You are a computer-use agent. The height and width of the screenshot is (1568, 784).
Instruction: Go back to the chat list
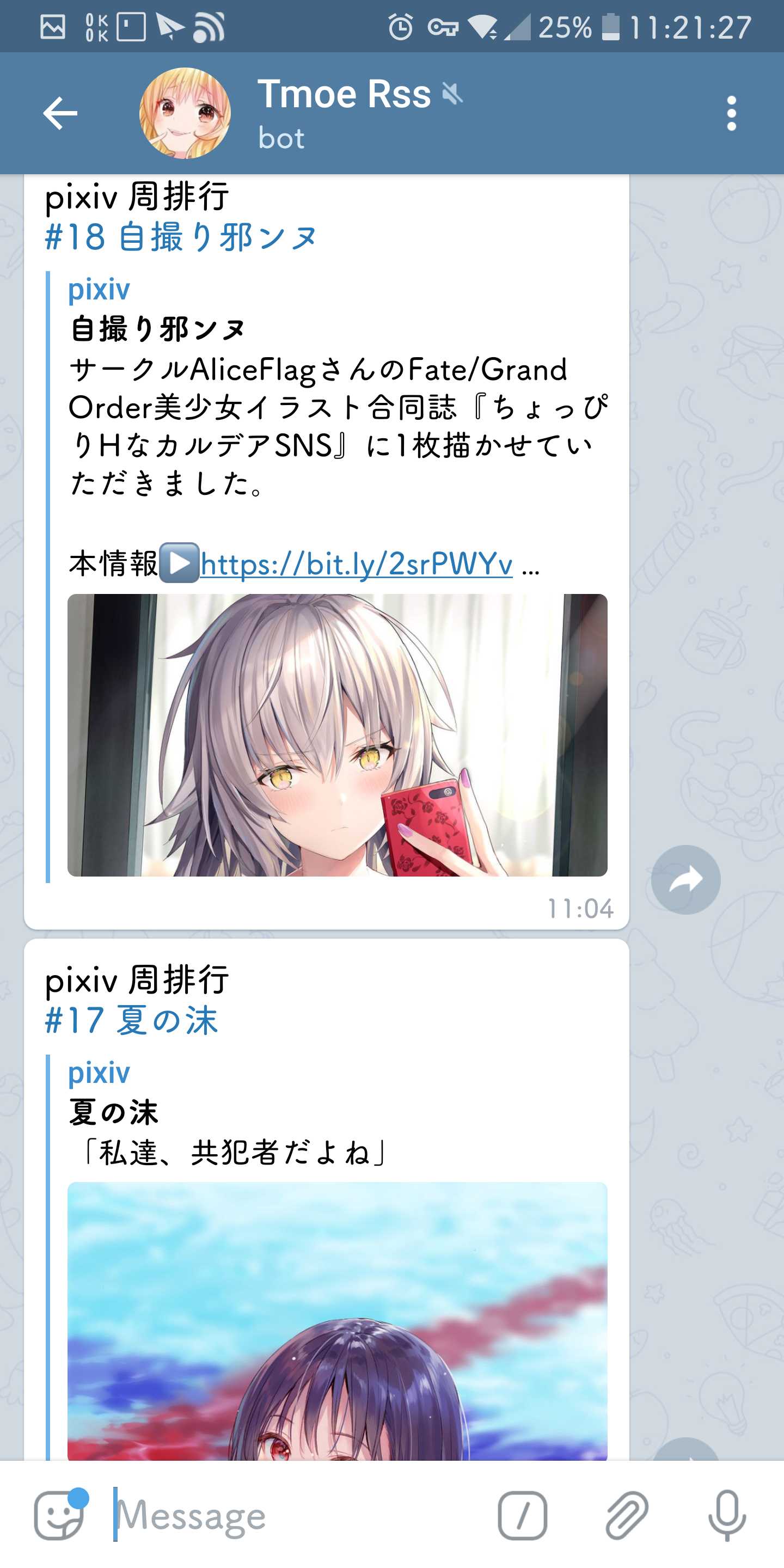[x=60, y=113]
